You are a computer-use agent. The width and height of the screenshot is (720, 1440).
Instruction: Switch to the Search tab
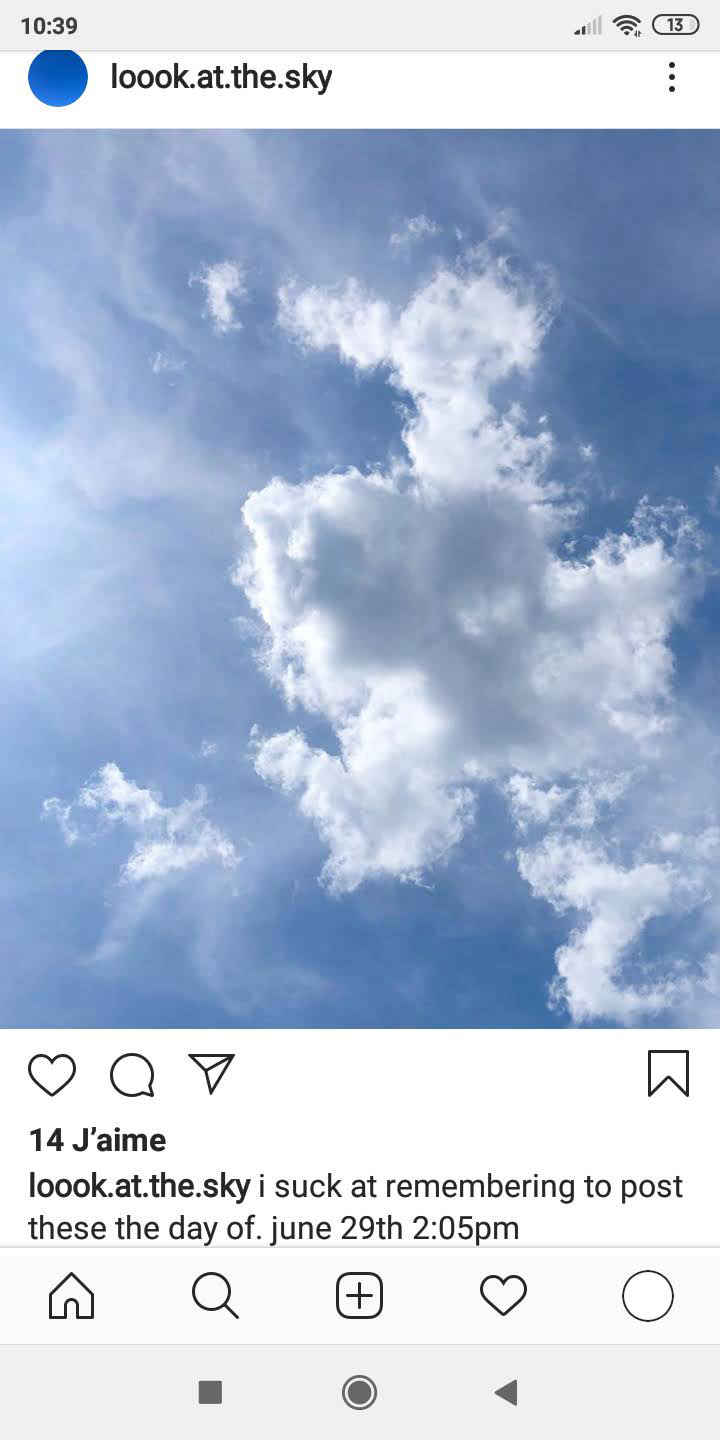point(215,1296)
